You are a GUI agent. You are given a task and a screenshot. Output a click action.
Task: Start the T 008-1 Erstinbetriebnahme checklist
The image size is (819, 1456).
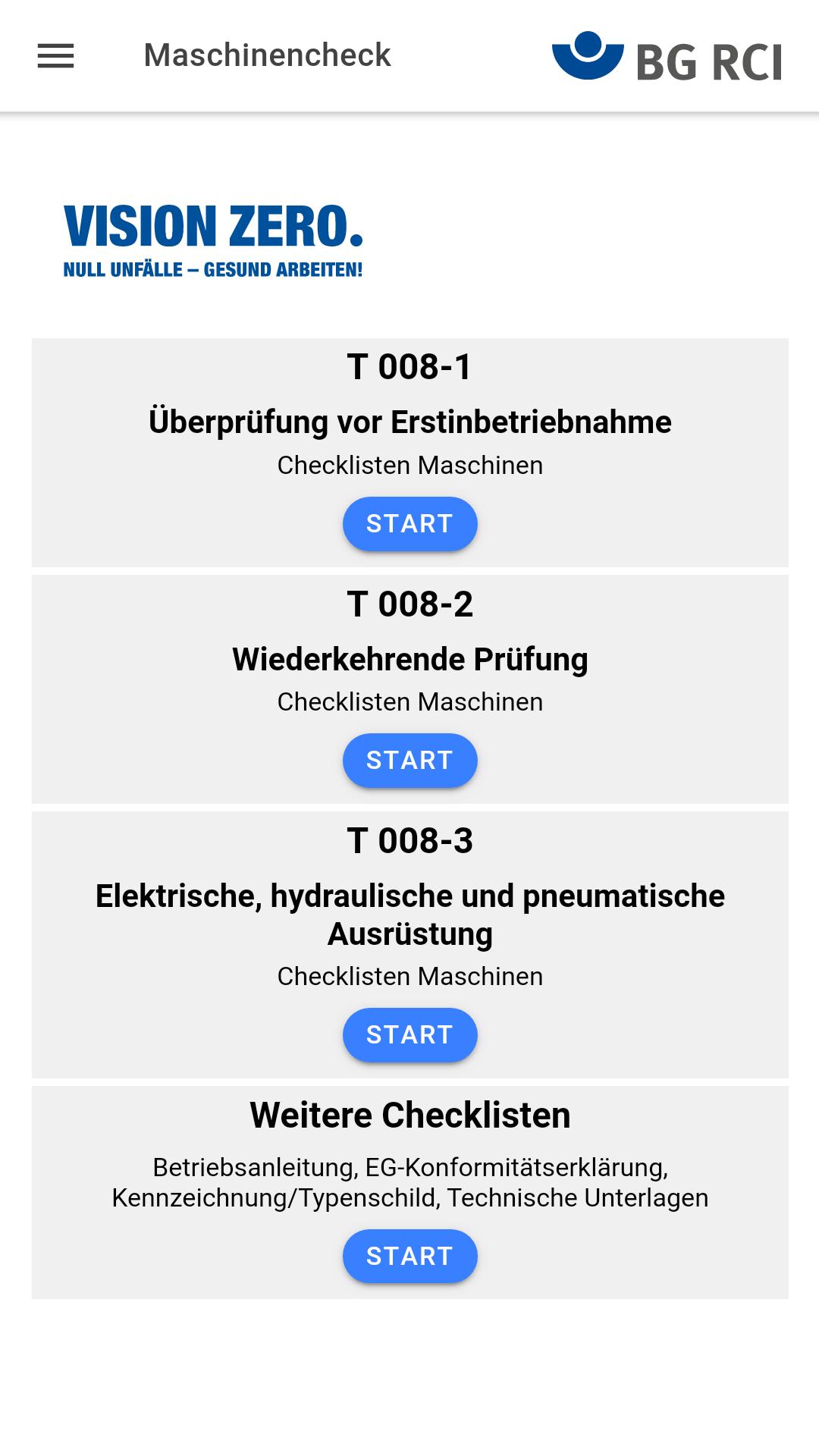pyautogui.click(x=409, y=524)
